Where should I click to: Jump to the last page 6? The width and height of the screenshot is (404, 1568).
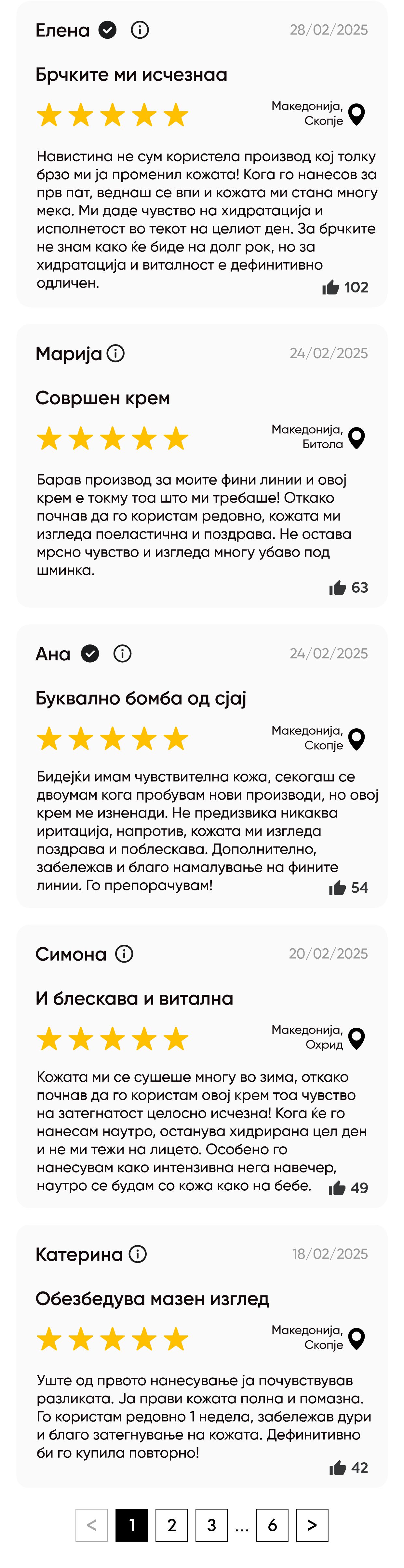(272, 1525)
